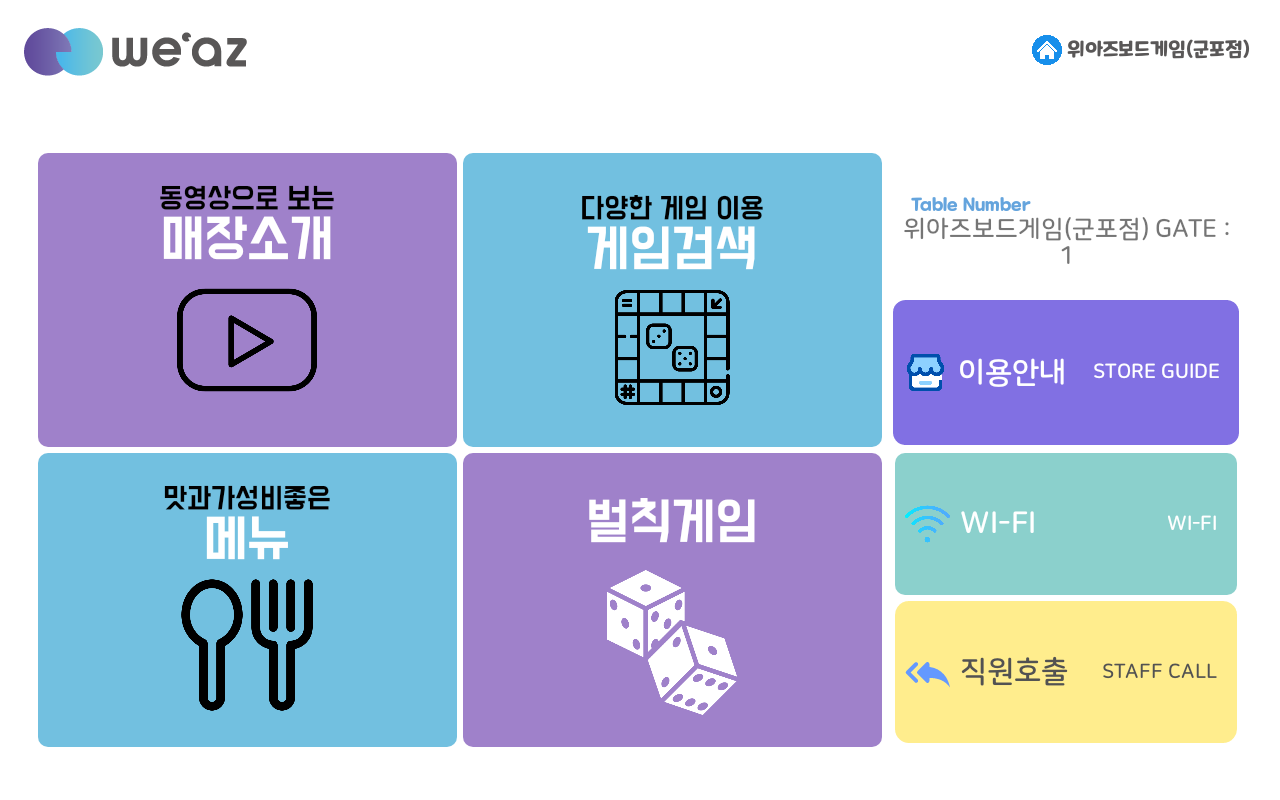The image size is (1280, 800).
Task: Open the 벌칙게임 penalty game tile
Action: point(672,600)
